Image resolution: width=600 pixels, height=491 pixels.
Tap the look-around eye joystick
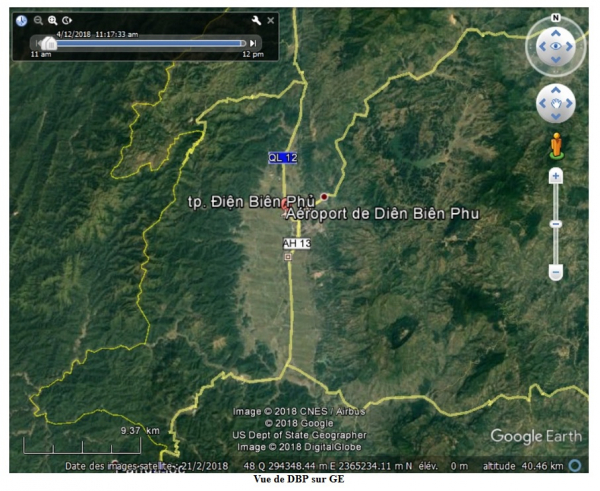point(556,46)
